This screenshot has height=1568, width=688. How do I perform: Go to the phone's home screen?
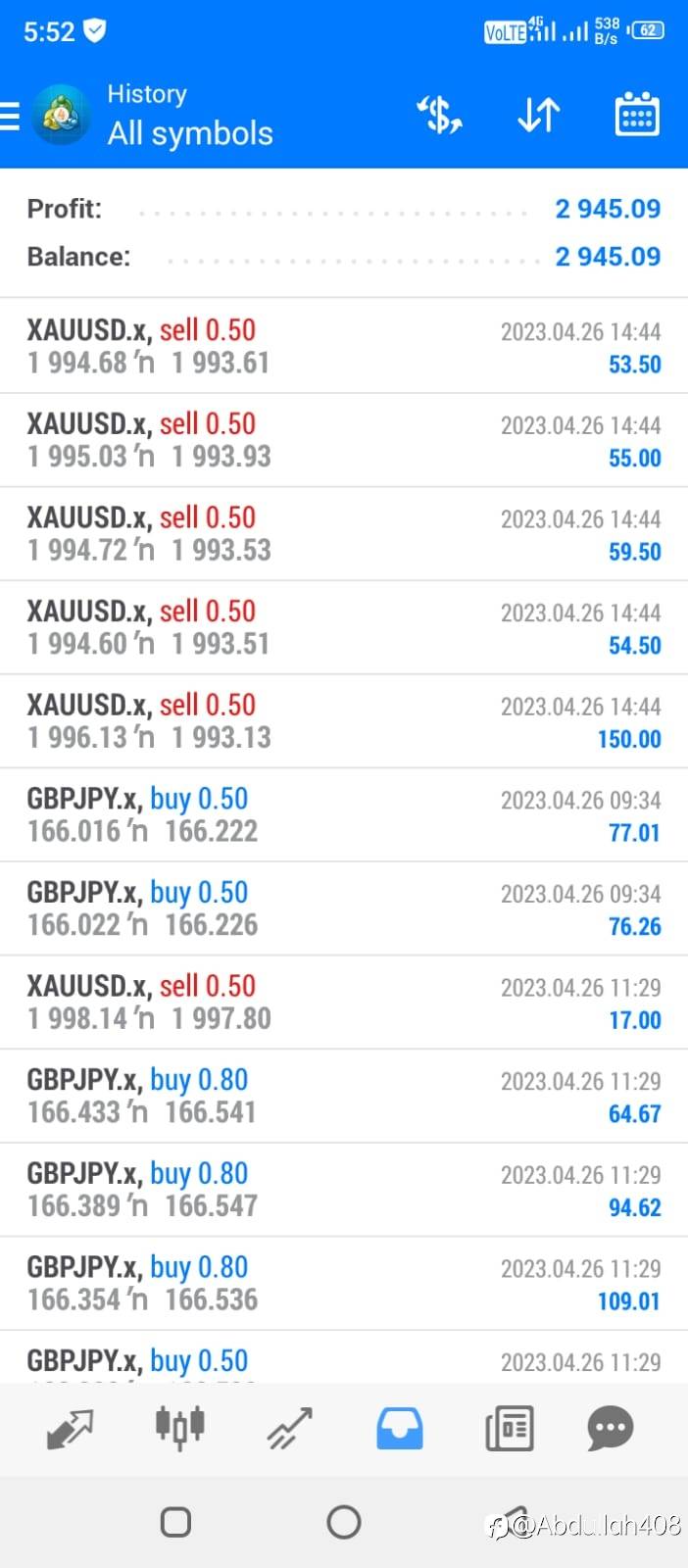point(343,1522)
